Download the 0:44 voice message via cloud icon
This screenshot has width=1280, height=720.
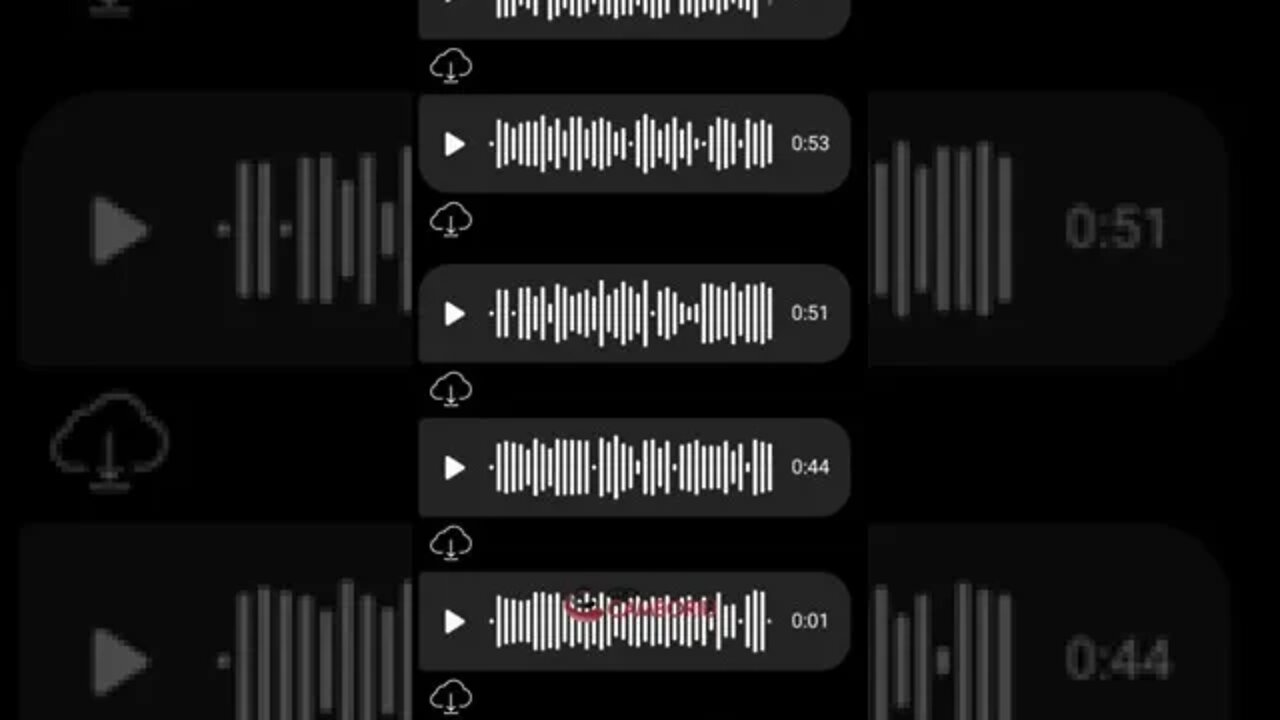click(451, 543)
